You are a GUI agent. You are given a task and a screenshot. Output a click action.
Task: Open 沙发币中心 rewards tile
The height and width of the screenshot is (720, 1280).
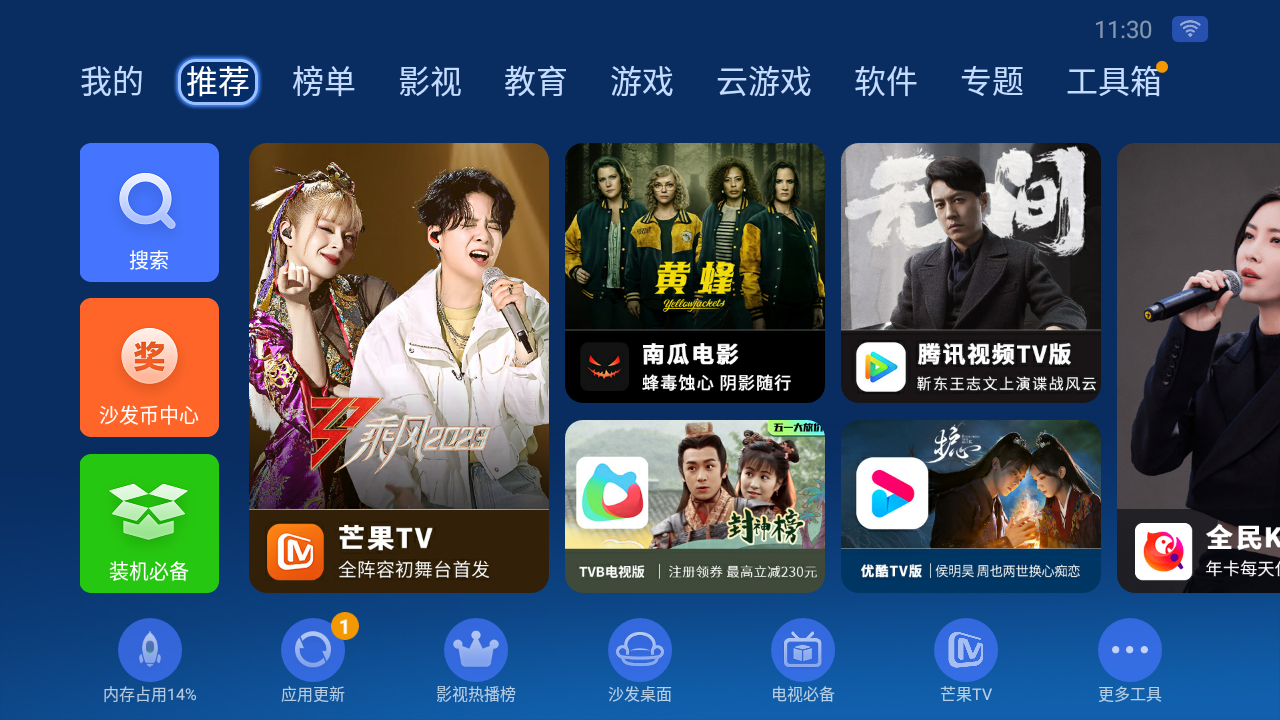pos(149,367)
